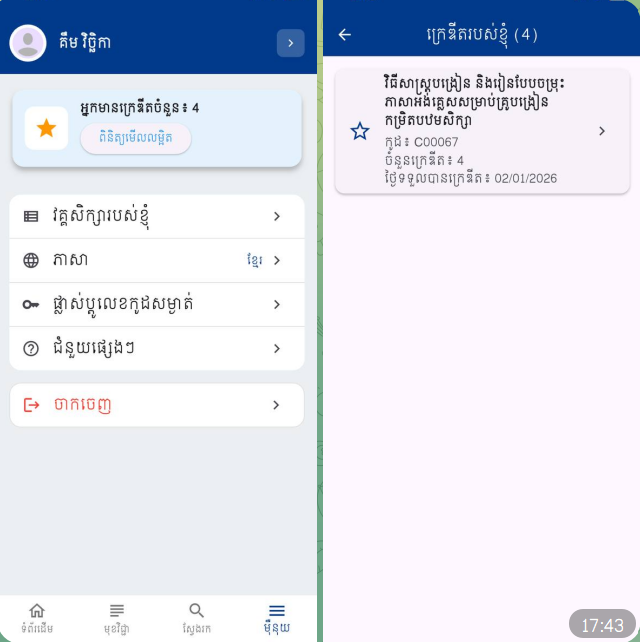Go back from ក្រេឌីតរបស់ខ្ញុំ screen
Screen dimensions: 640x642
pyautogui.click(x=345, y=35)
